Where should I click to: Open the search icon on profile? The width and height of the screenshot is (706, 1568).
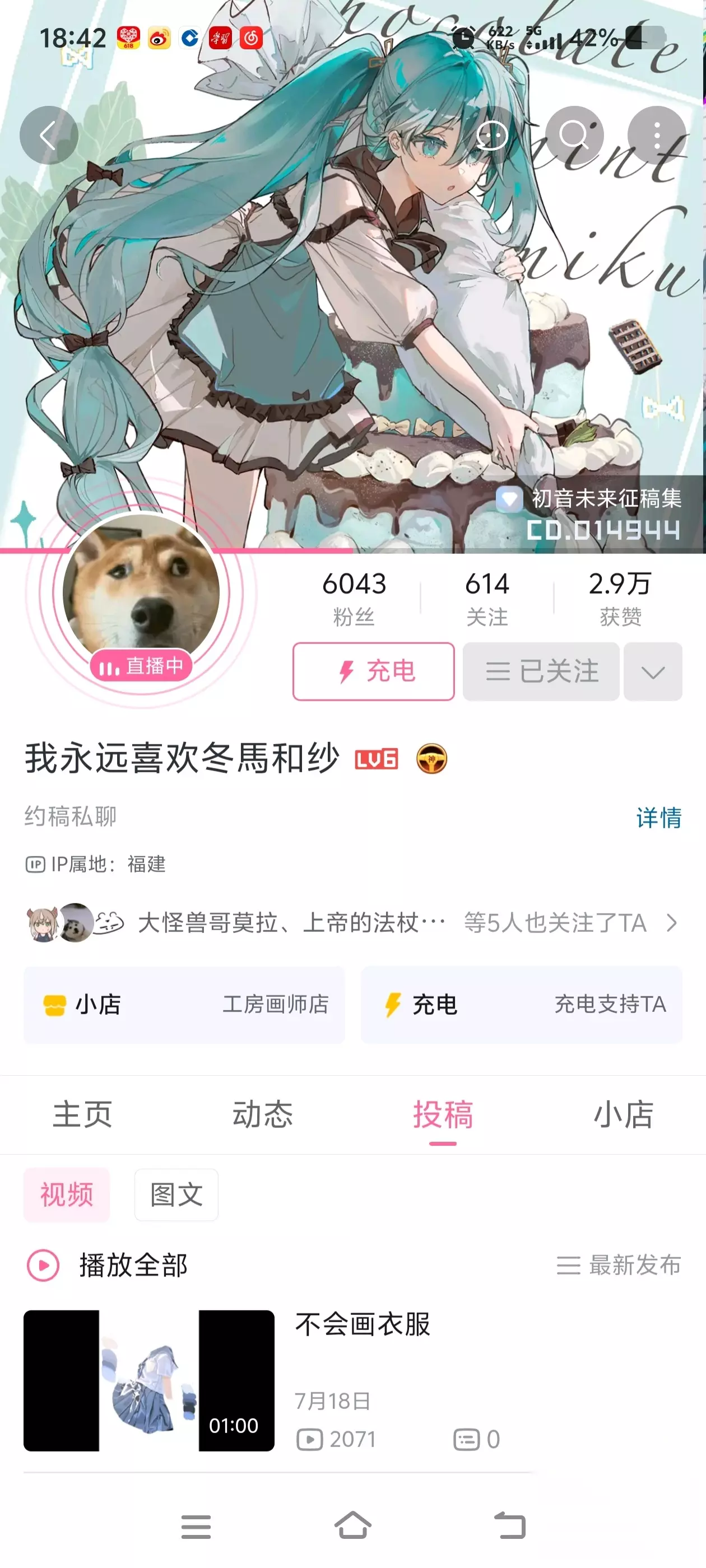(574, 135)
